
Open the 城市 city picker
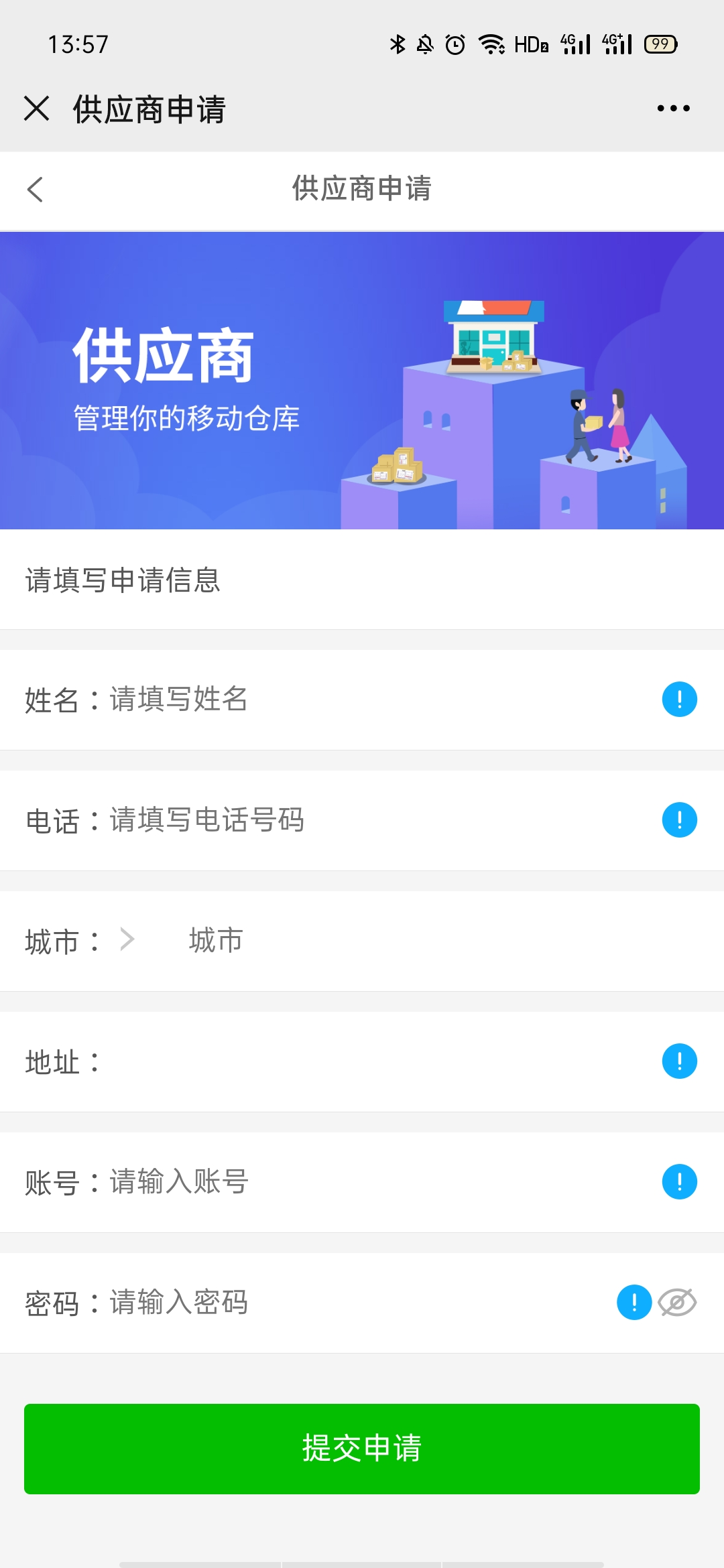215,941
